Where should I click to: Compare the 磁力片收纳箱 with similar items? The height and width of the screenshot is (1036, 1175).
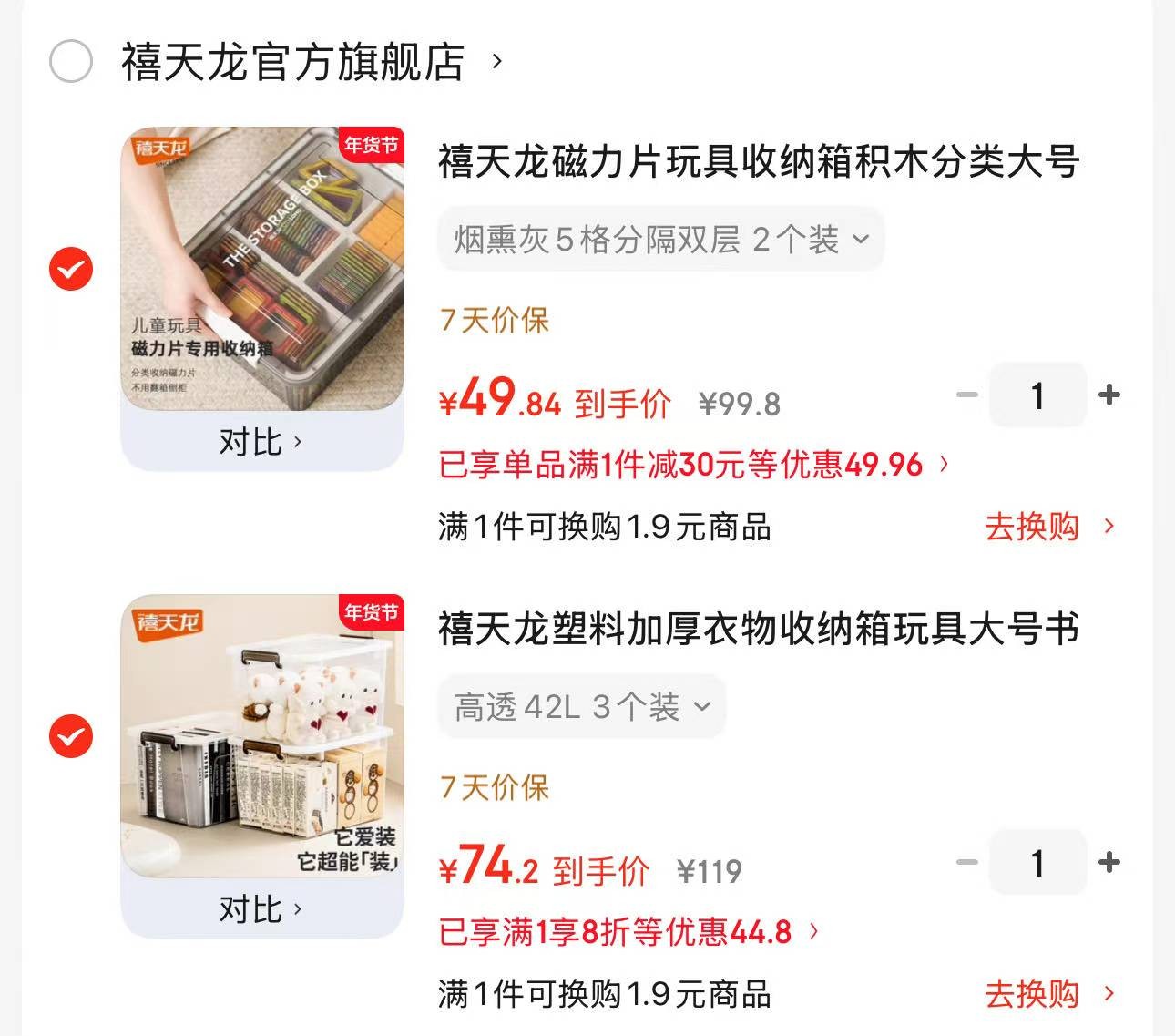(261, 442)
